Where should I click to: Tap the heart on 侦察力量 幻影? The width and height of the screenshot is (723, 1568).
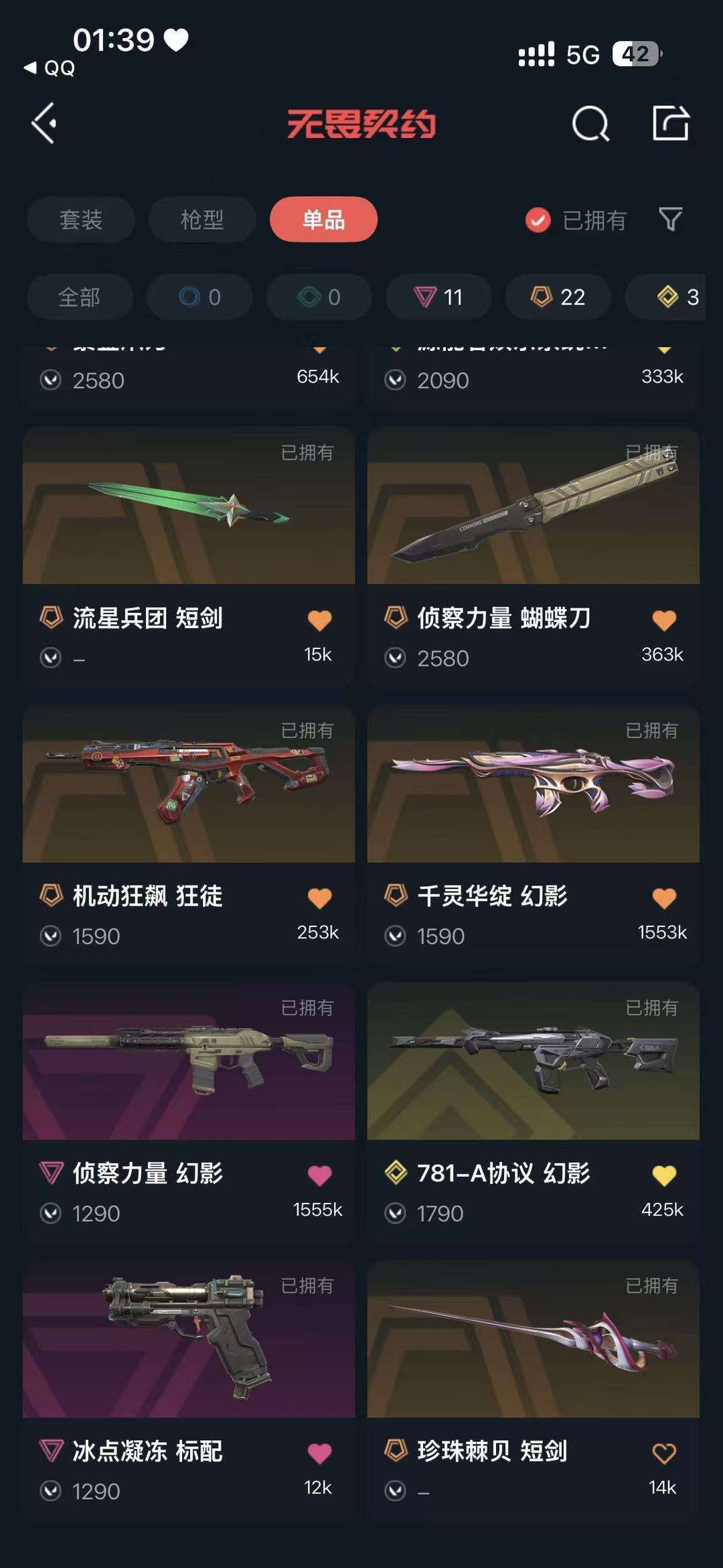tap(319, 1175)
